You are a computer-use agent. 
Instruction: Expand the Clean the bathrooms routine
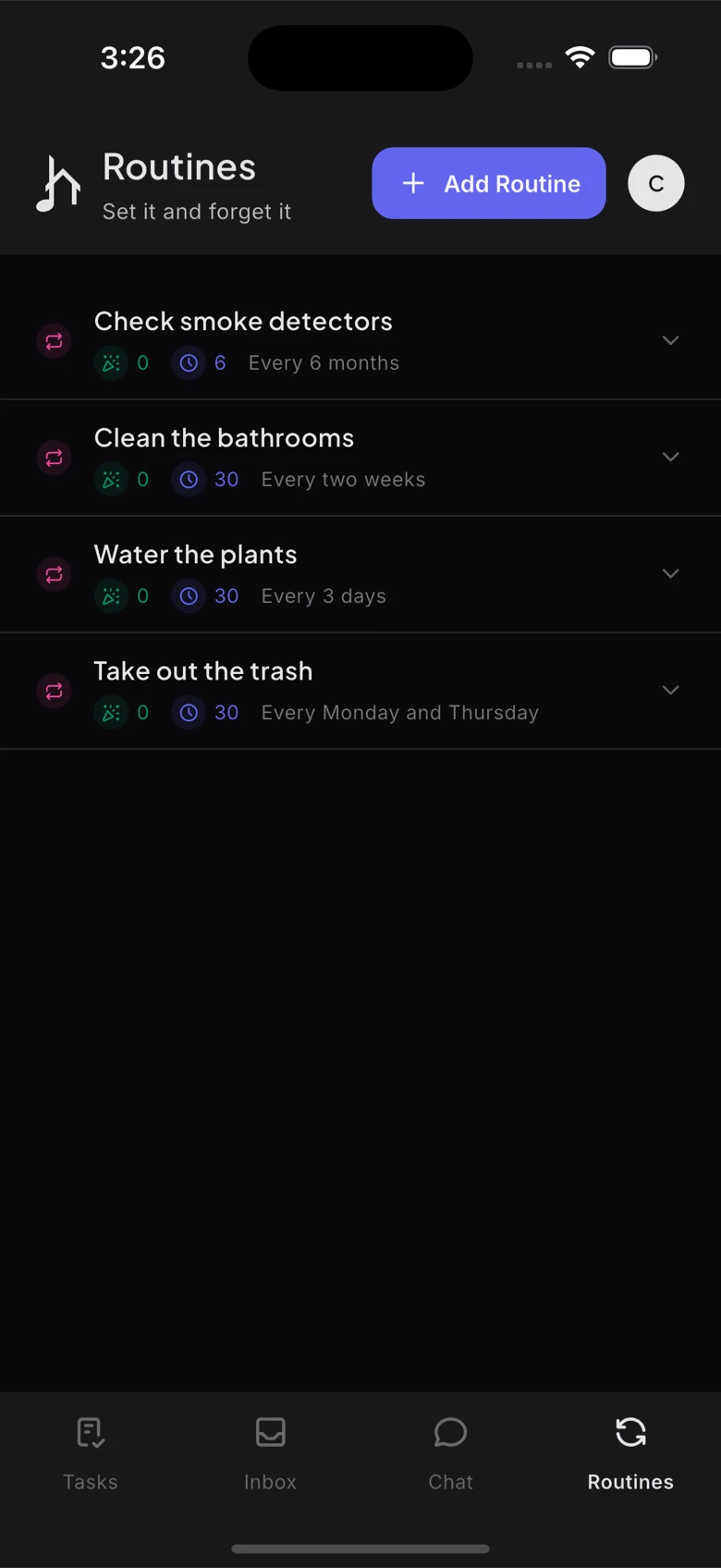click(x=670, y=457)
